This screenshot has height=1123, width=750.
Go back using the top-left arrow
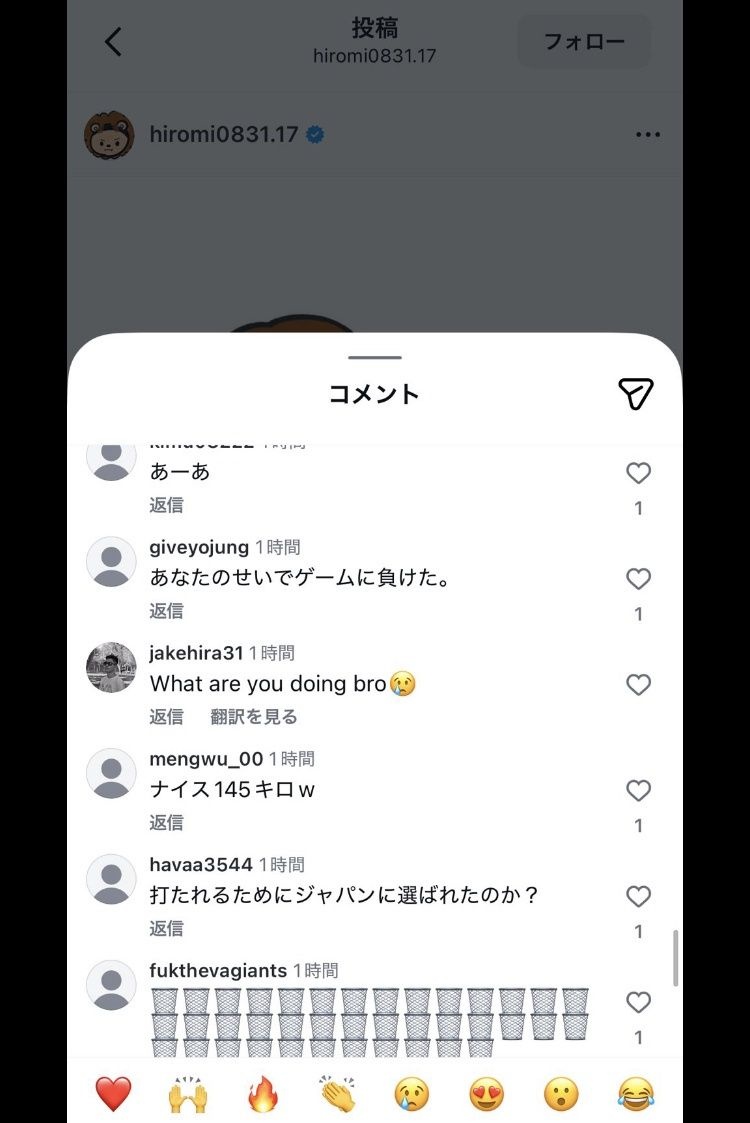(x=113, y=42)
